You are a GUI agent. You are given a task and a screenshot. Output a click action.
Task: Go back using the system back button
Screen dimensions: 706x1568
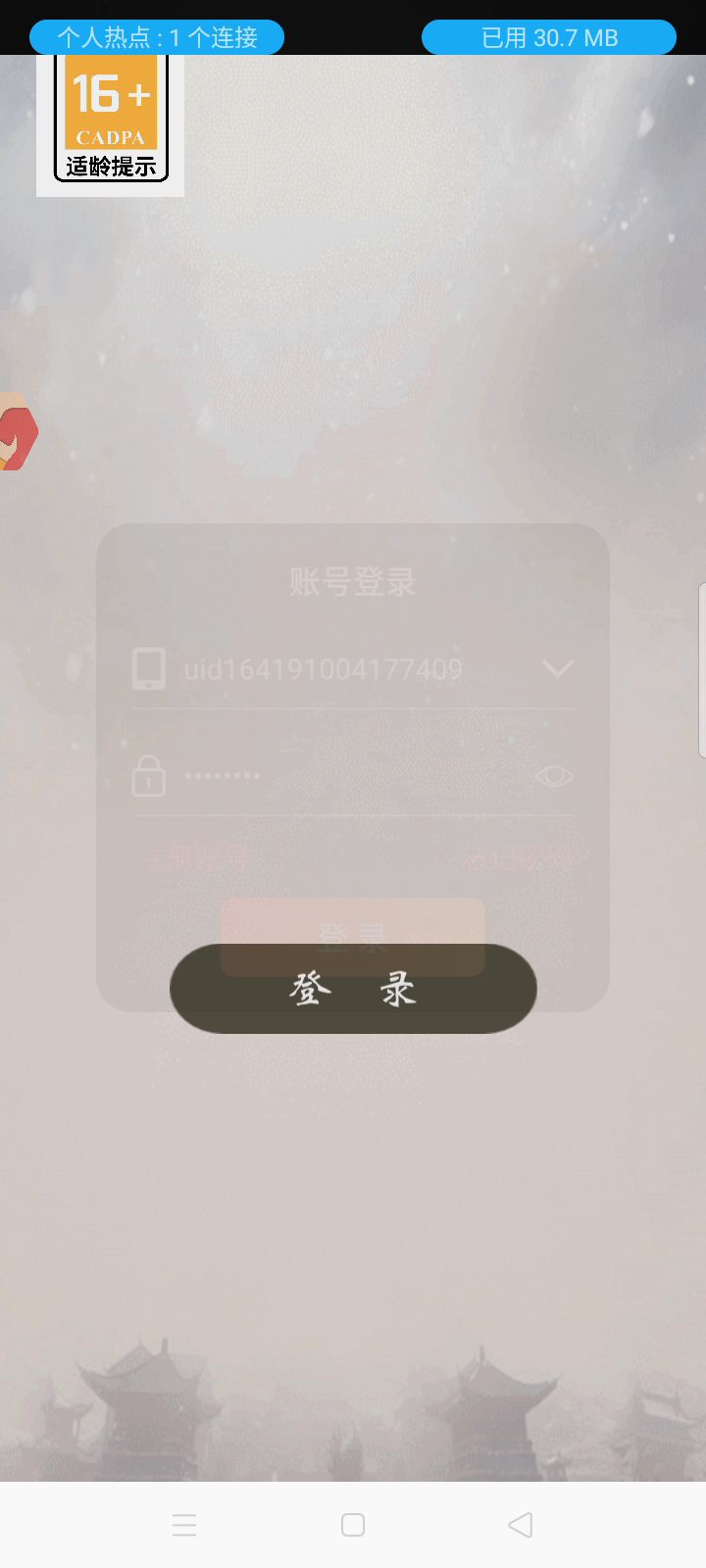tap(521, 1525)
